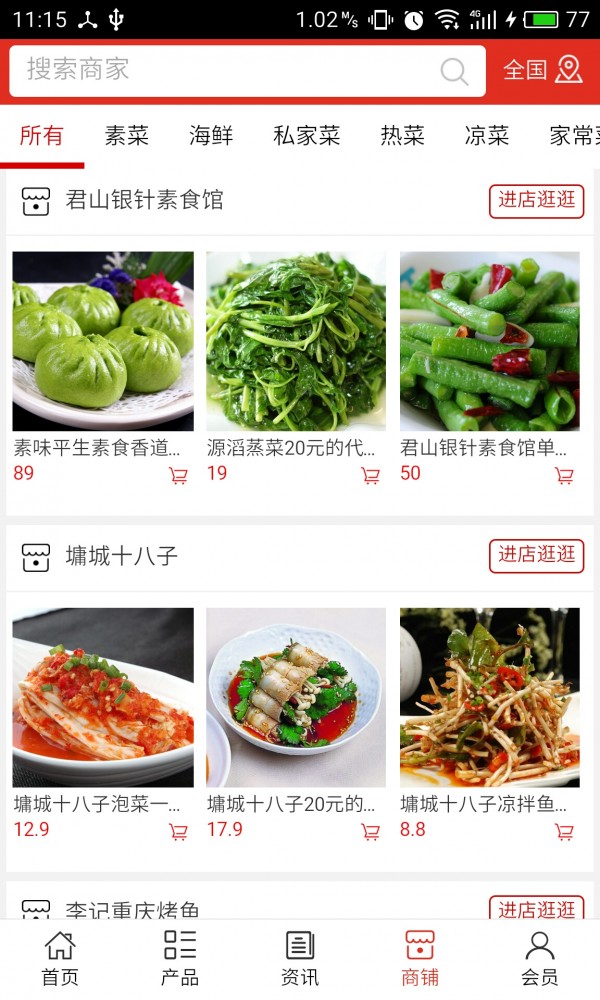
Task: Open the 资讯 news tab
Action: point(300,958)
